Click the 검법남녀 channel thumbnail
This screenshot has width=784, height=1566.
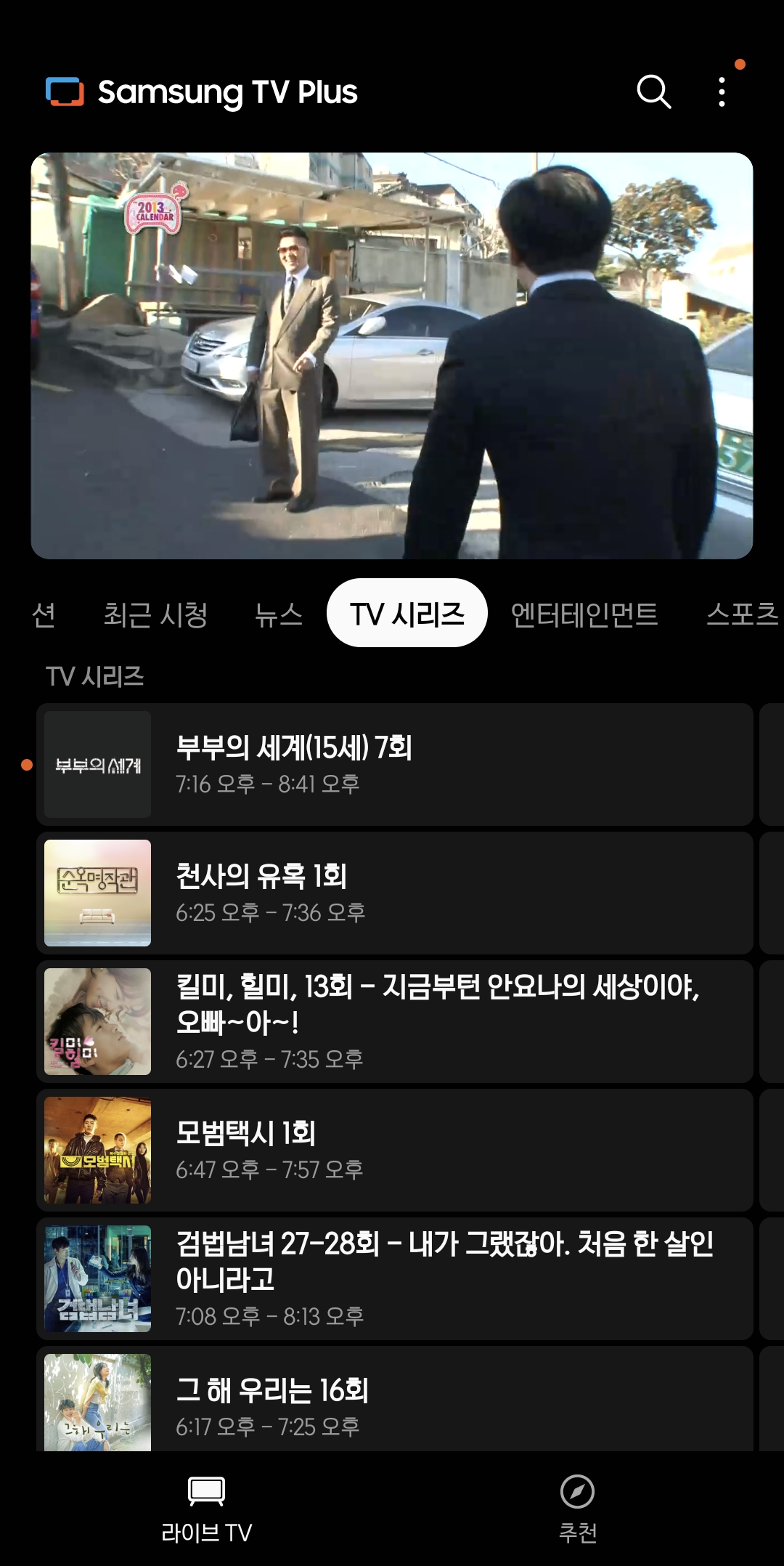click(x=97, y=1278)
